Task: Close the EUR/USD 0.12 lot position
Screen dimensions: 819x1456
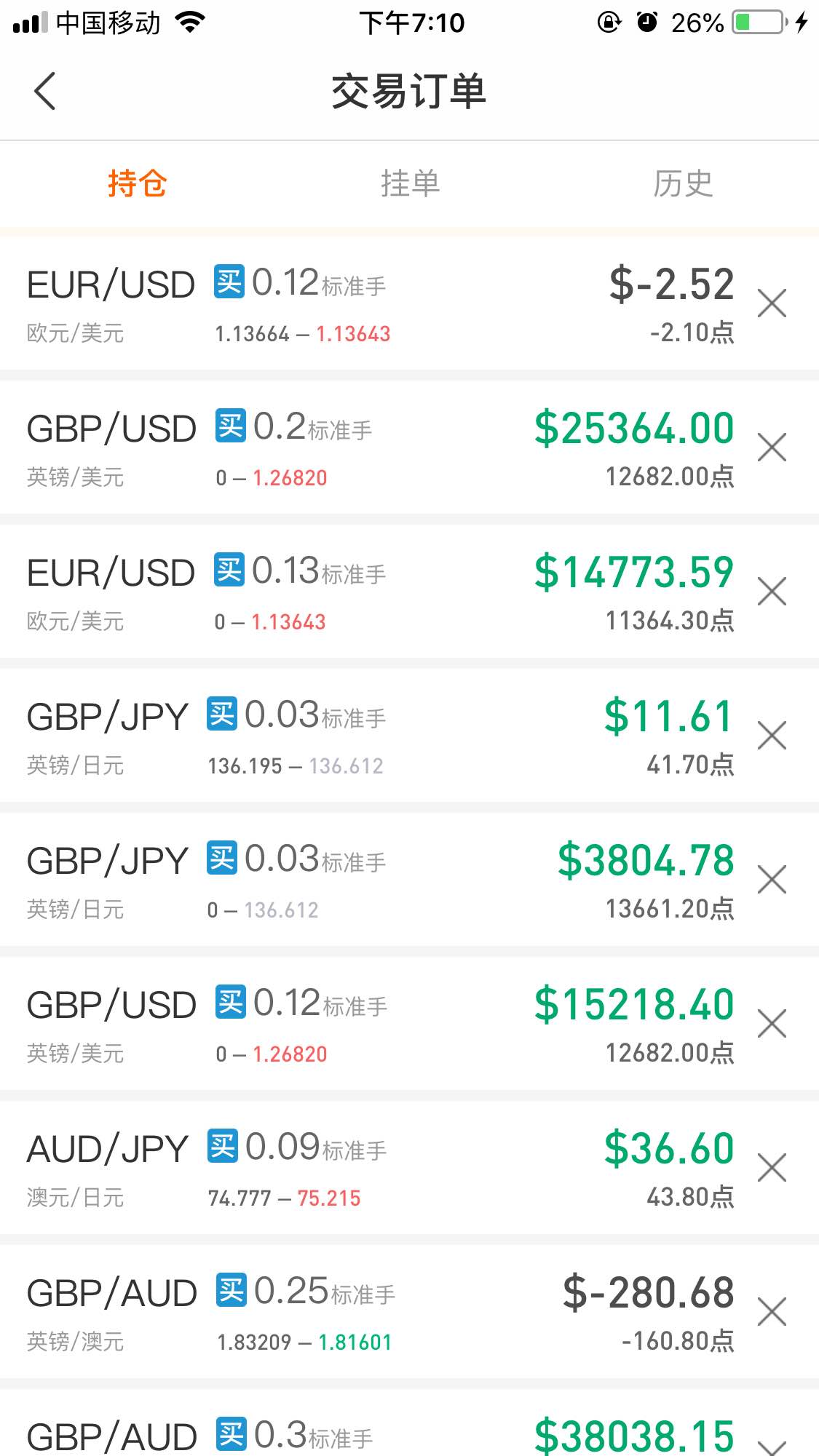Action: pos(772,303)
